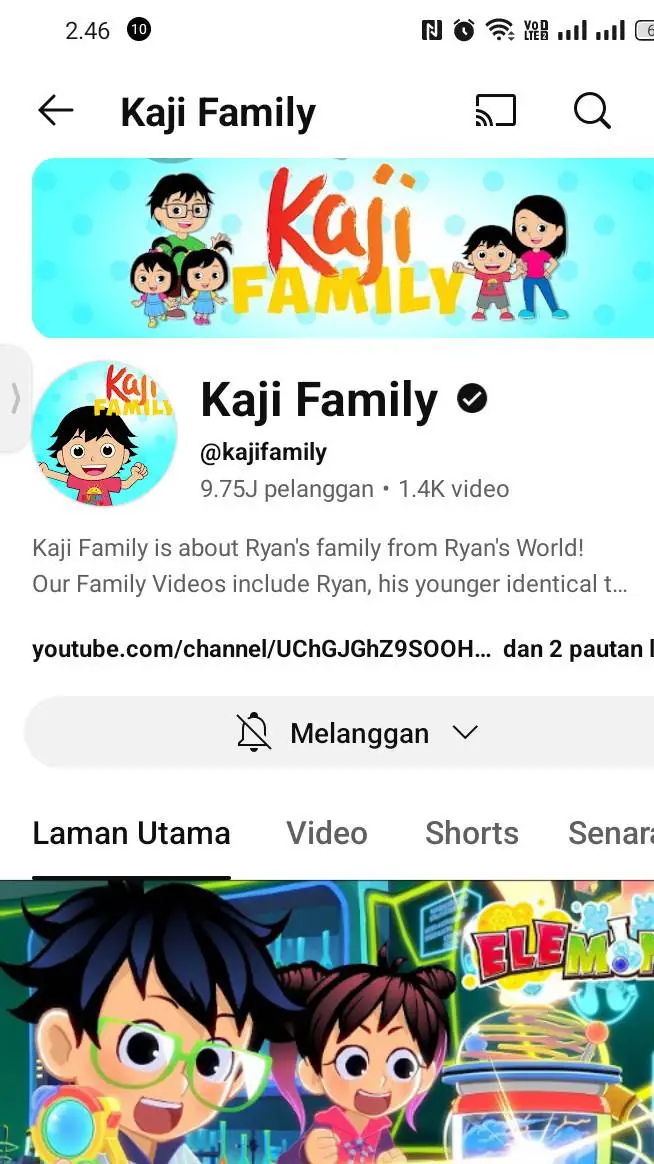Open the side handle arrow
The height and width of the screenshot is (1164, 654).
(x=15, y=399)
